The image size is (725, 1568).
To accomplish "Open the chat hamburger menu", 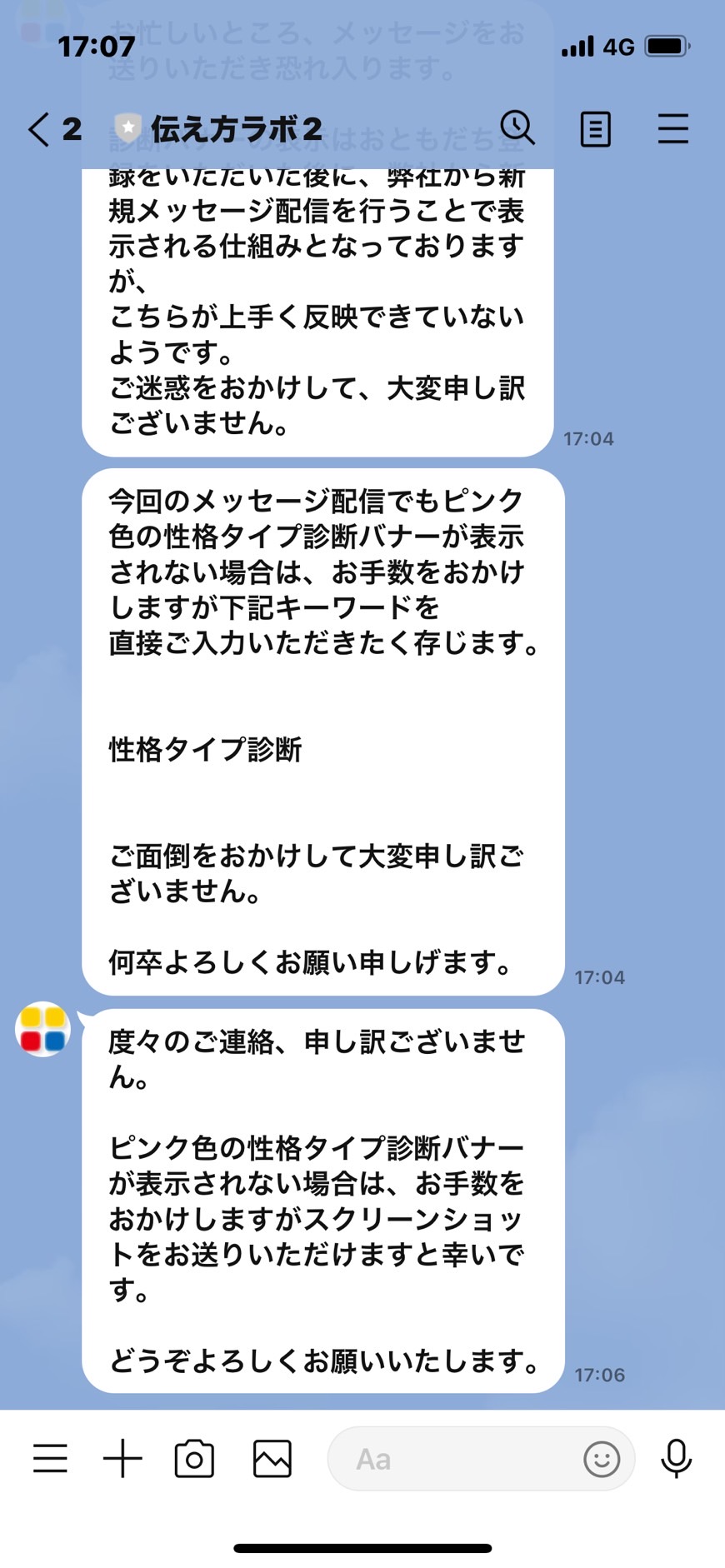I will (x=672, y=129).
